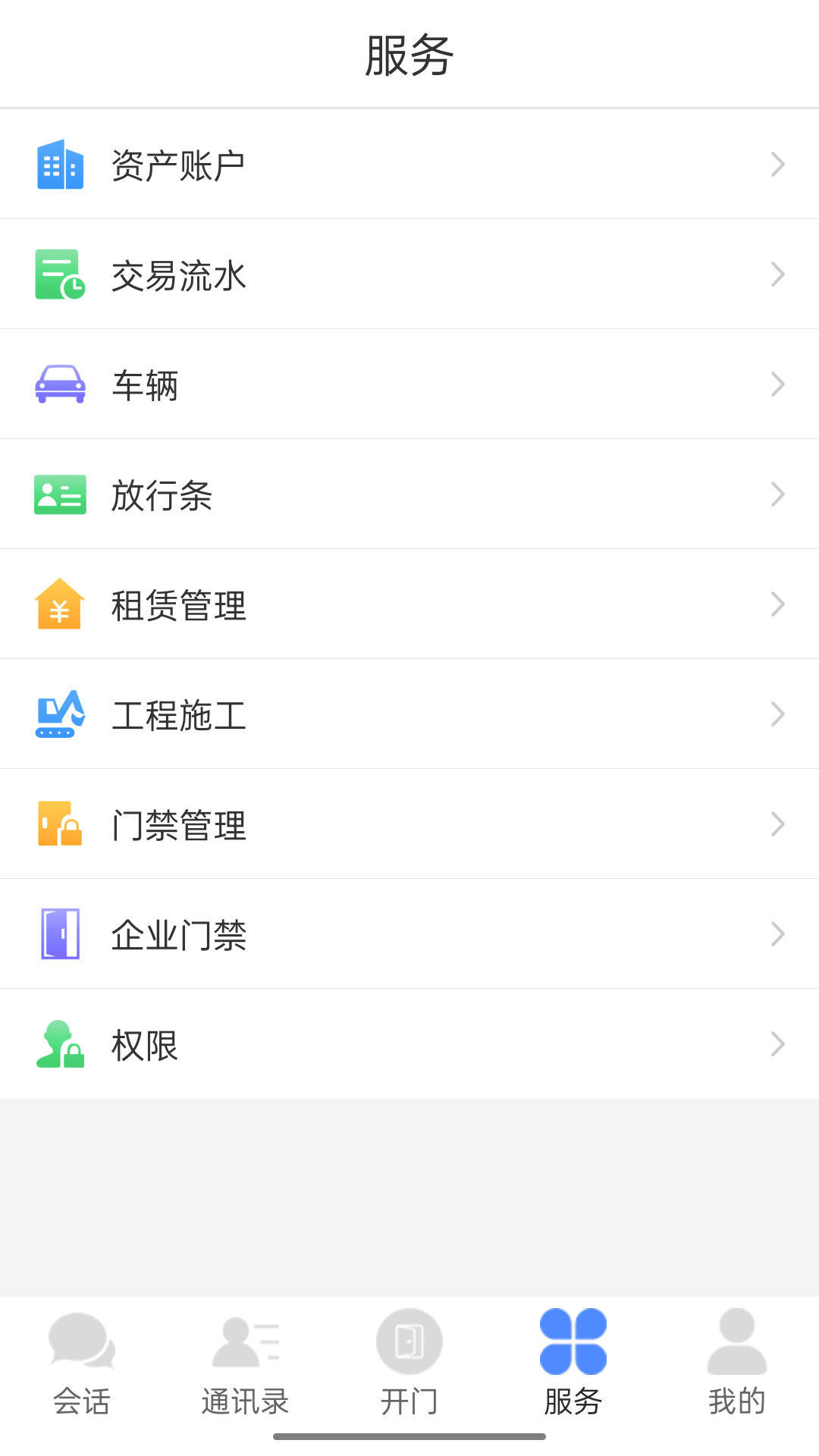Enter 门禁管理 settings

click(x=409, y=824)
